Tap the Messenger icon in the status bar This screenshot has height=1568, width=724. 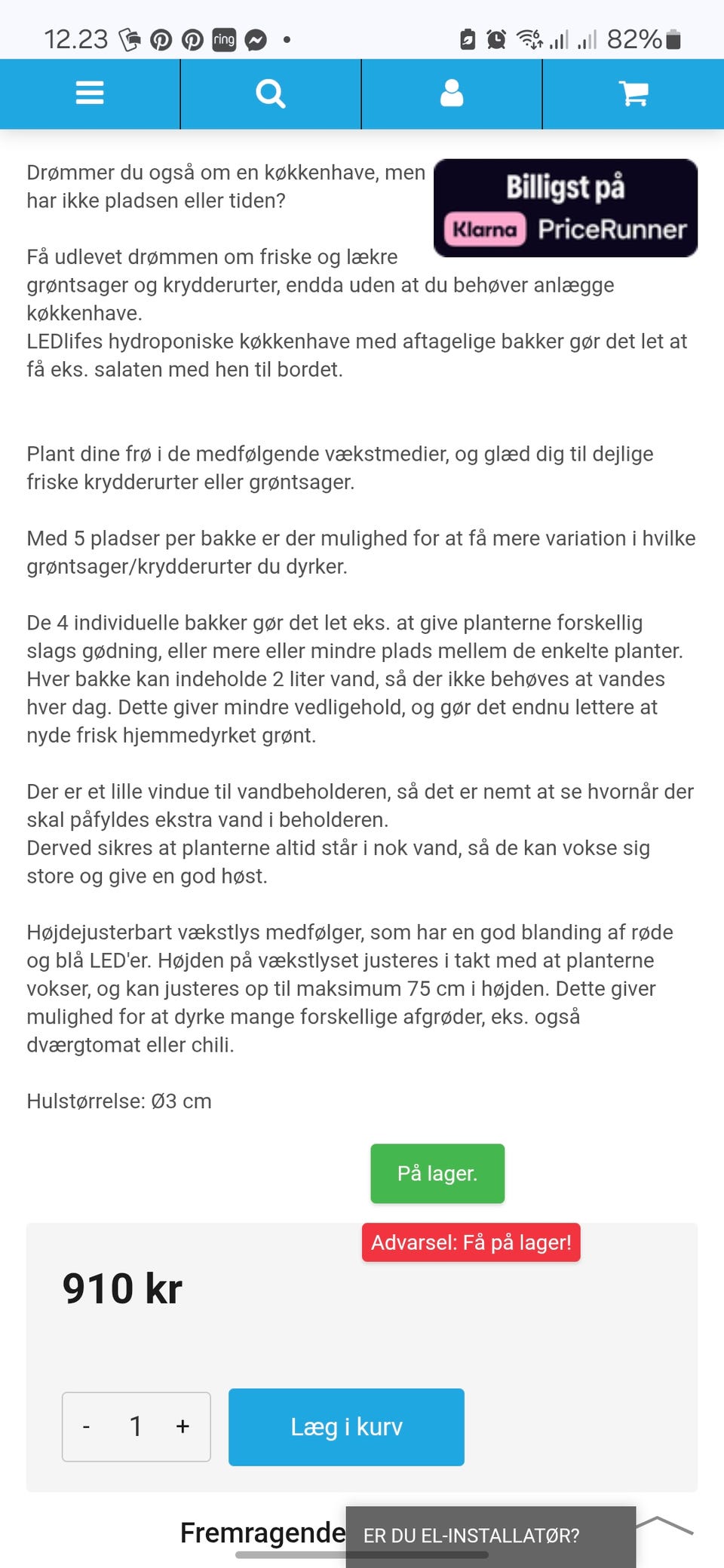256,38
